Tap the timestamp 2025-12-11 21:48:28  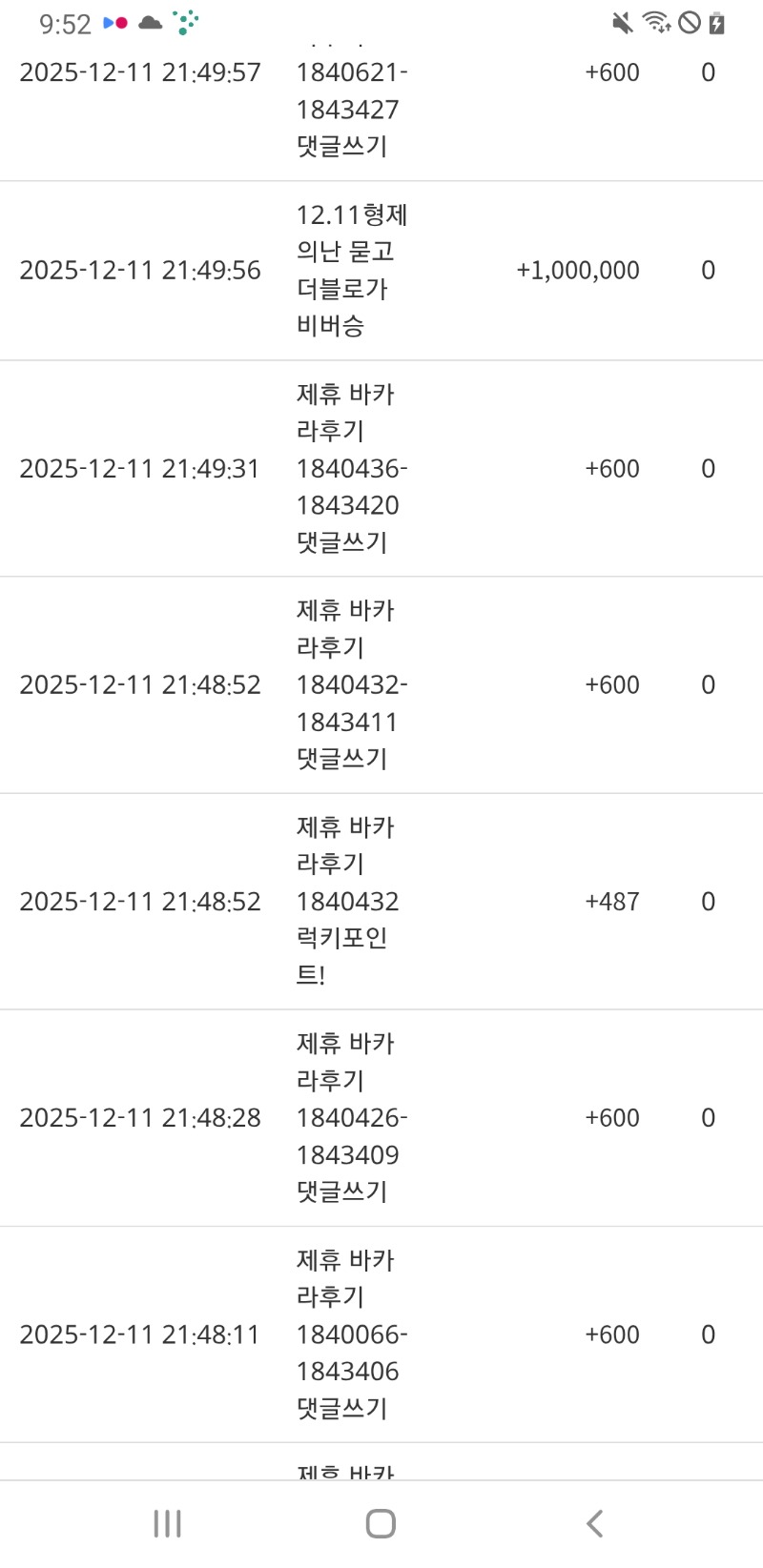tap(139, 1117)
